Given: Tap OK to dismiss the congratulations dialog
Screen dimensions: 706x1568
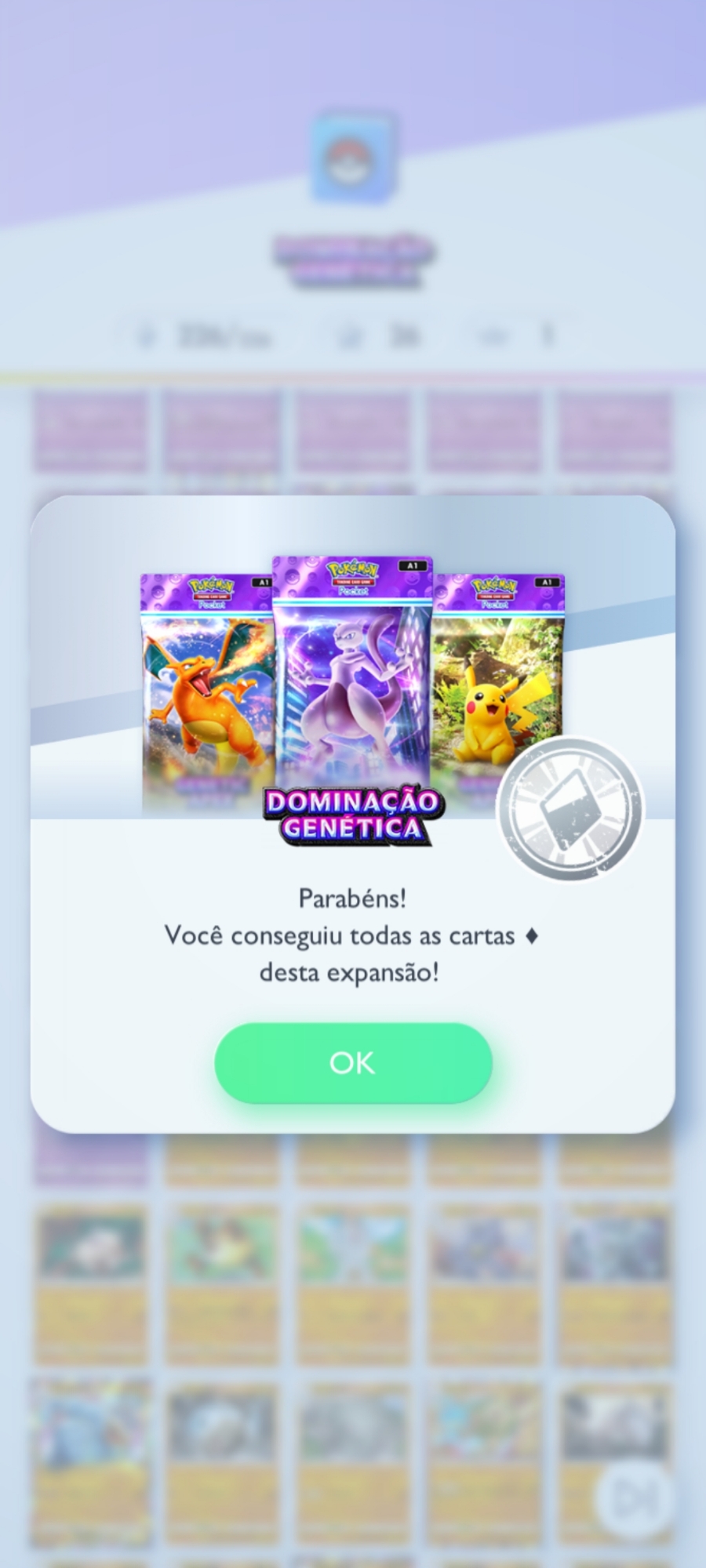Looking at the screenshot, I should coord(353,1062).
